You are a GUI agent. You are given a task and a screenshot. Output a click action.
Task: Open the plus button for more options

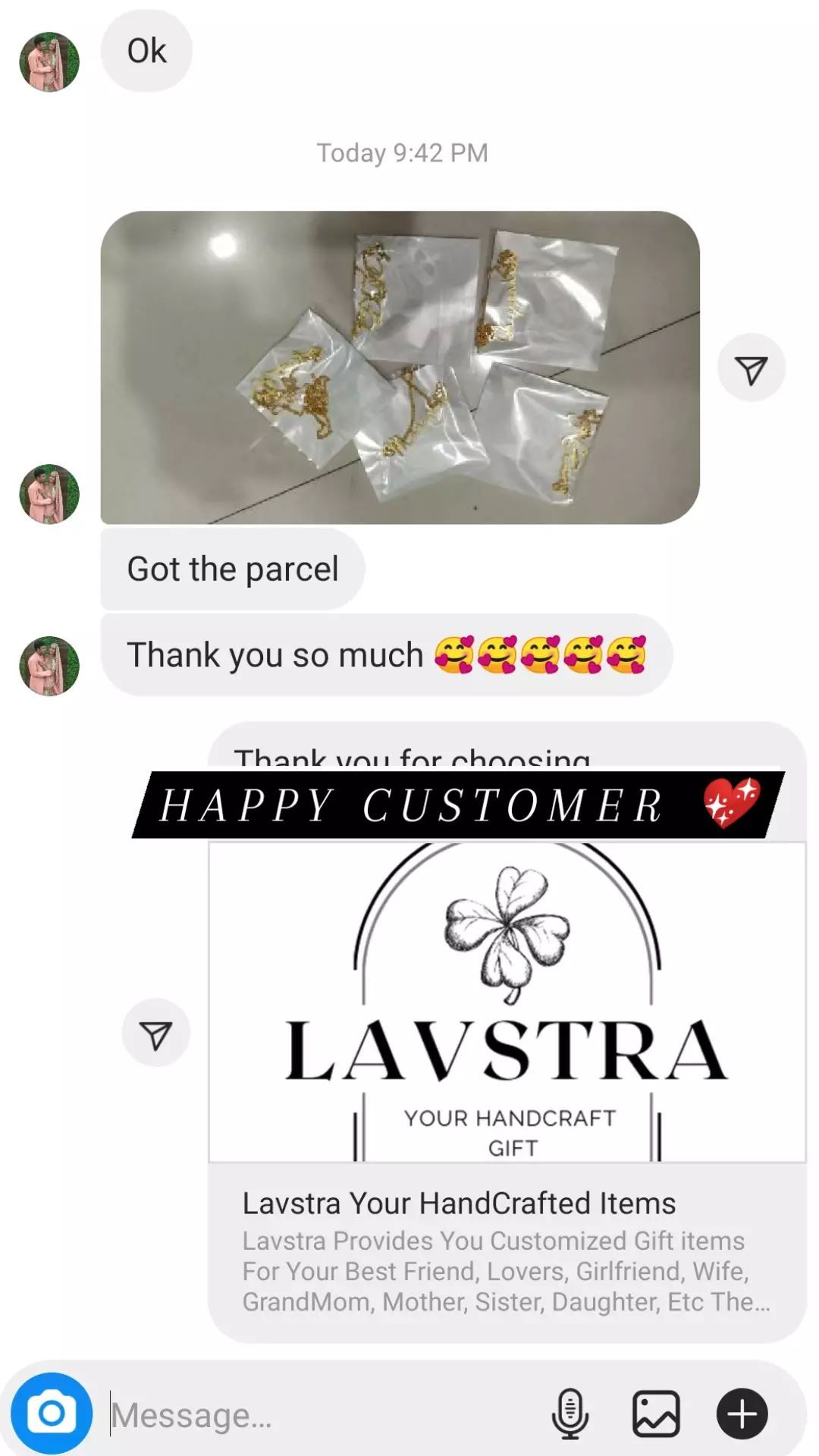742,1414
